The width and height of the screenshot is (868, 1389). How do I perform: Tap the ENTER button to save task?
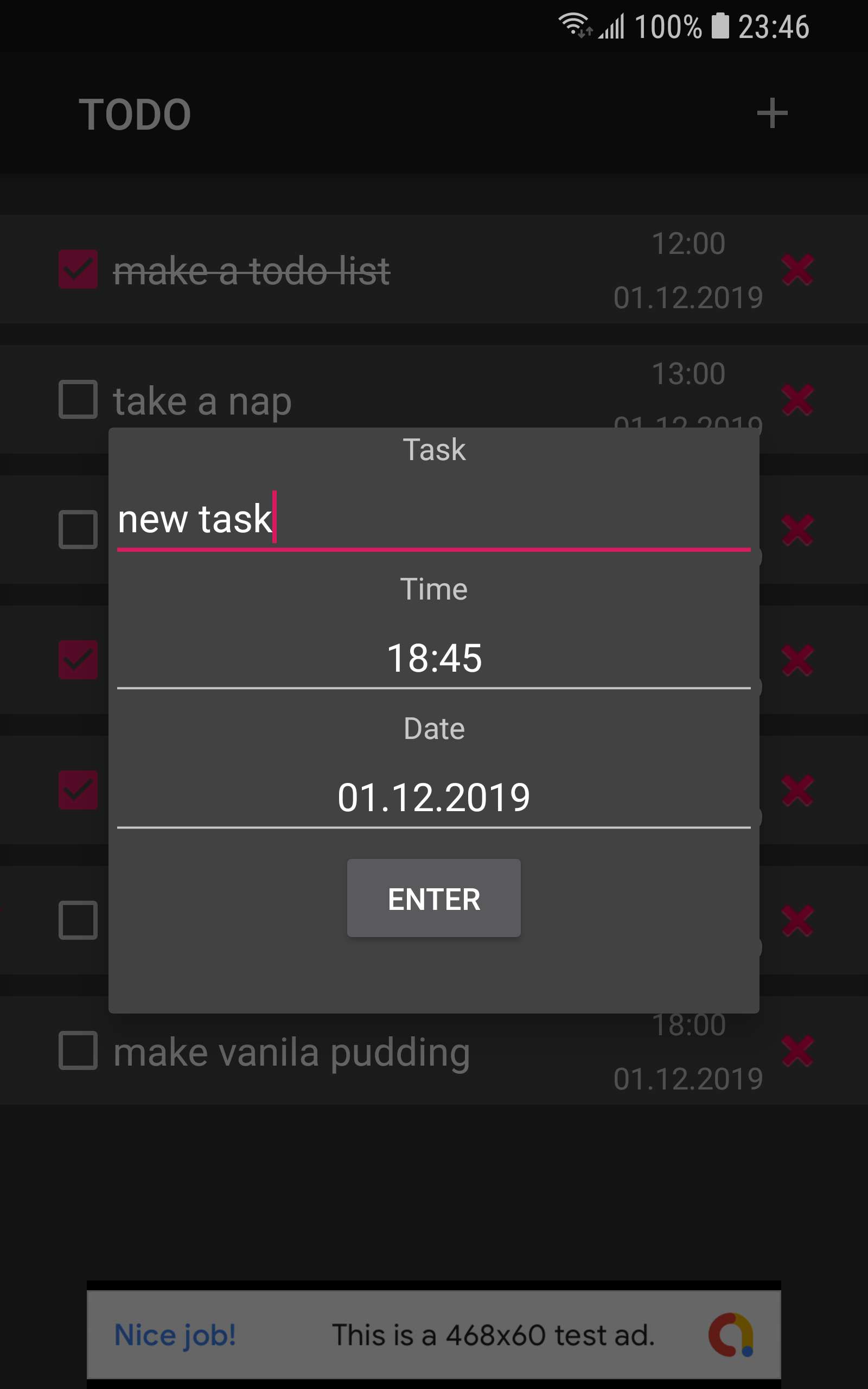coord(433,899)
